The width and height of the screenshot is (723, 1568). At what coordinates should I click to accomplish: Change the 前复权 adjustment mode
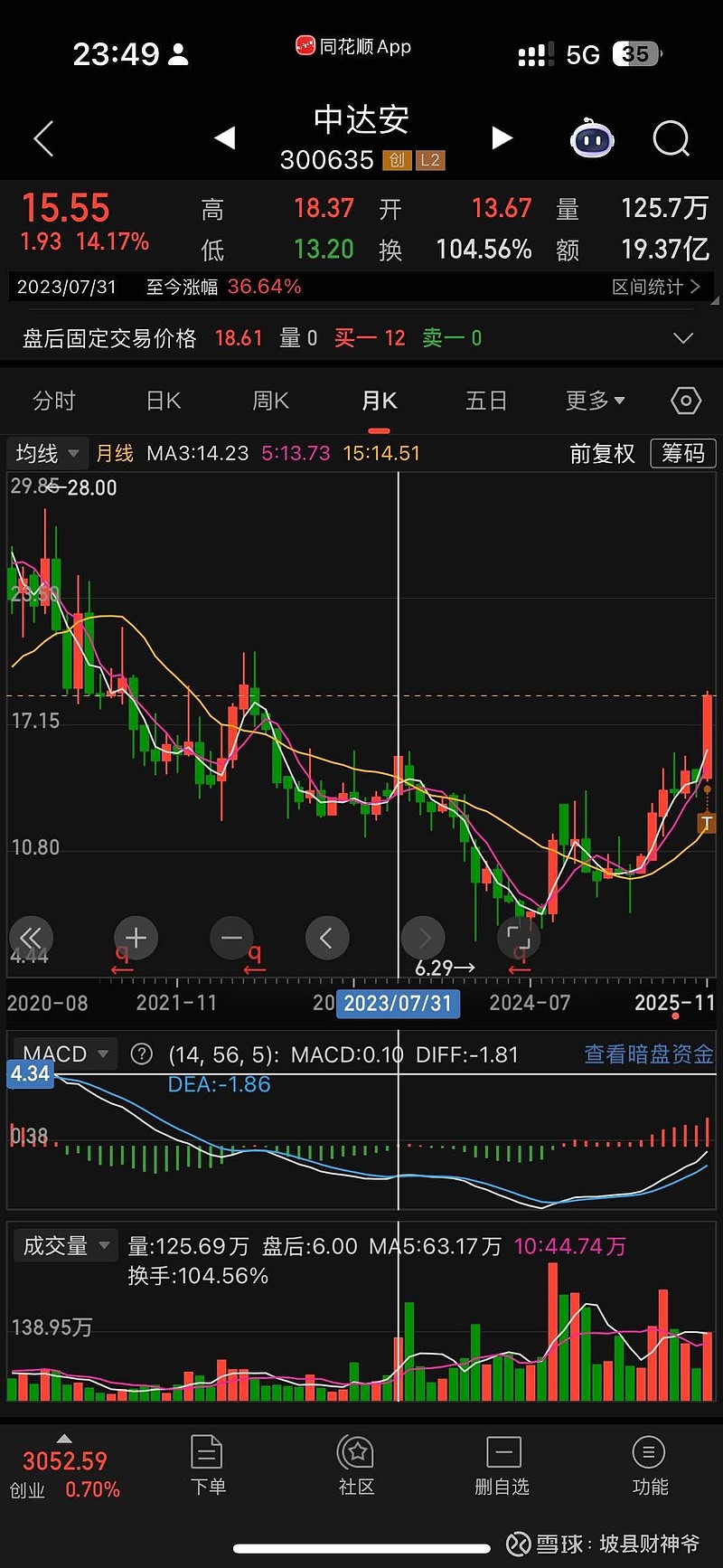tap(602, 453)
